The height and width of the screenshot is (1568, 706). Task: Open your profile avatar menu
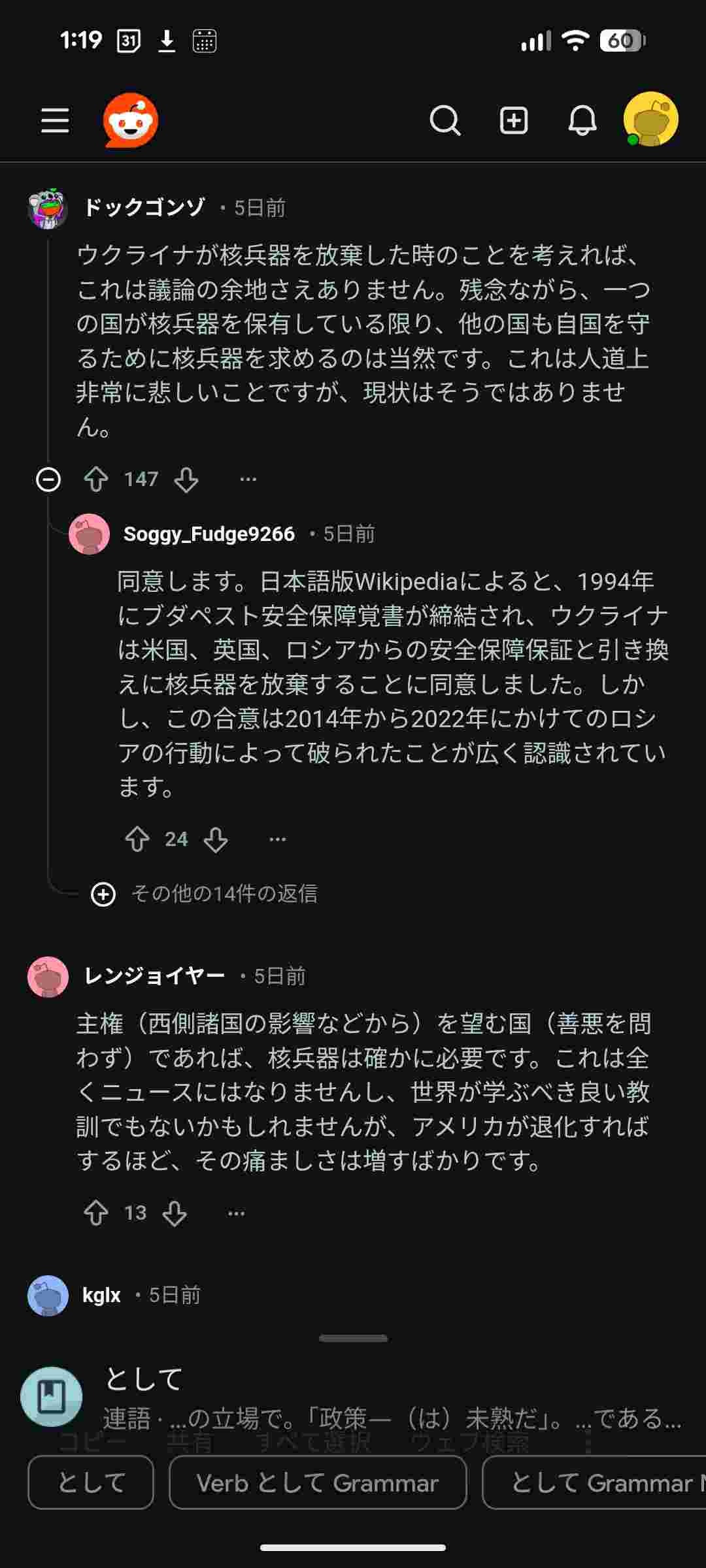(x=650, y=120)
